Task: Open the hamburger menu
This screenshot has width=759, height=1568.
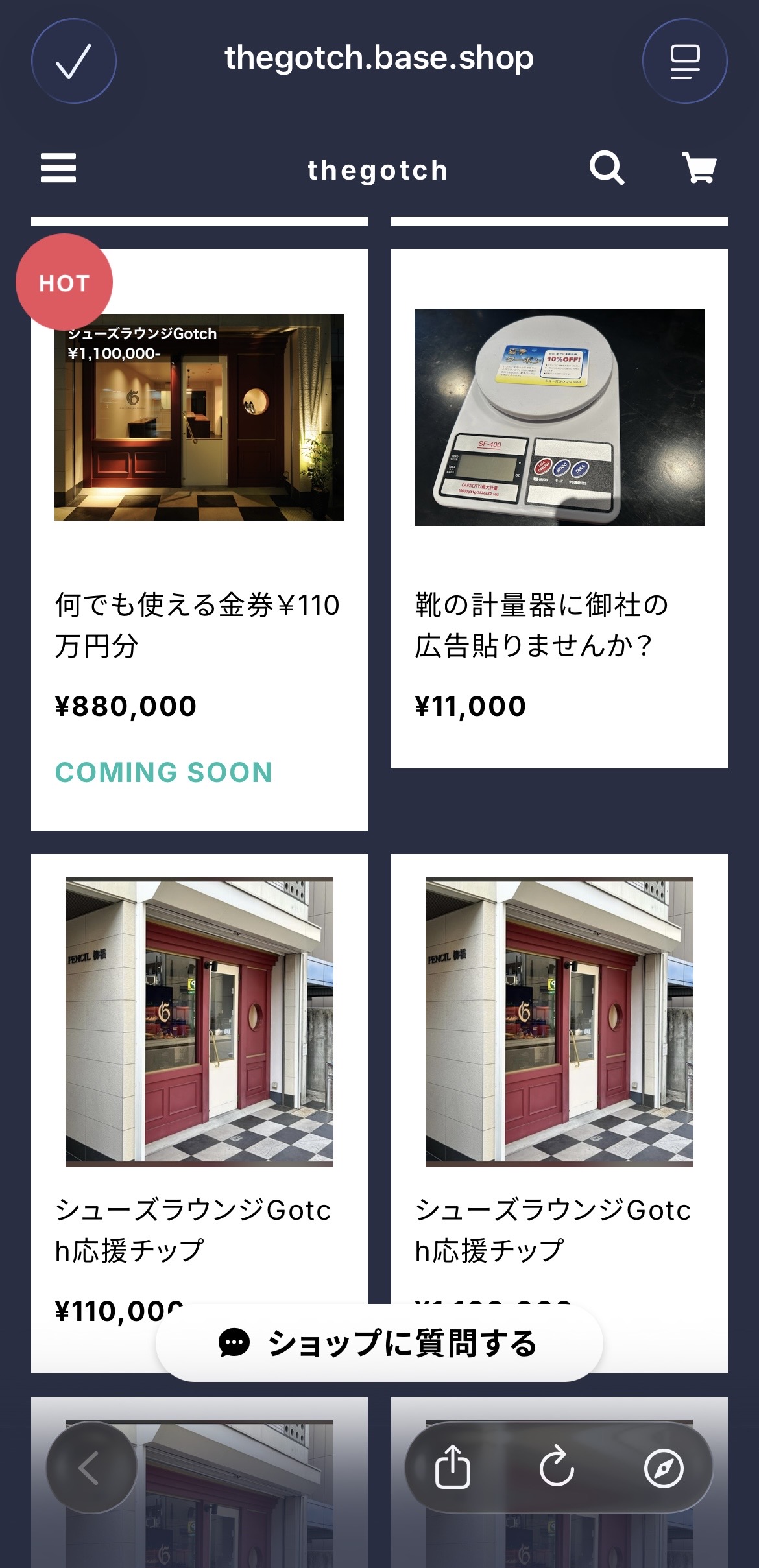Action: (58, 169)
